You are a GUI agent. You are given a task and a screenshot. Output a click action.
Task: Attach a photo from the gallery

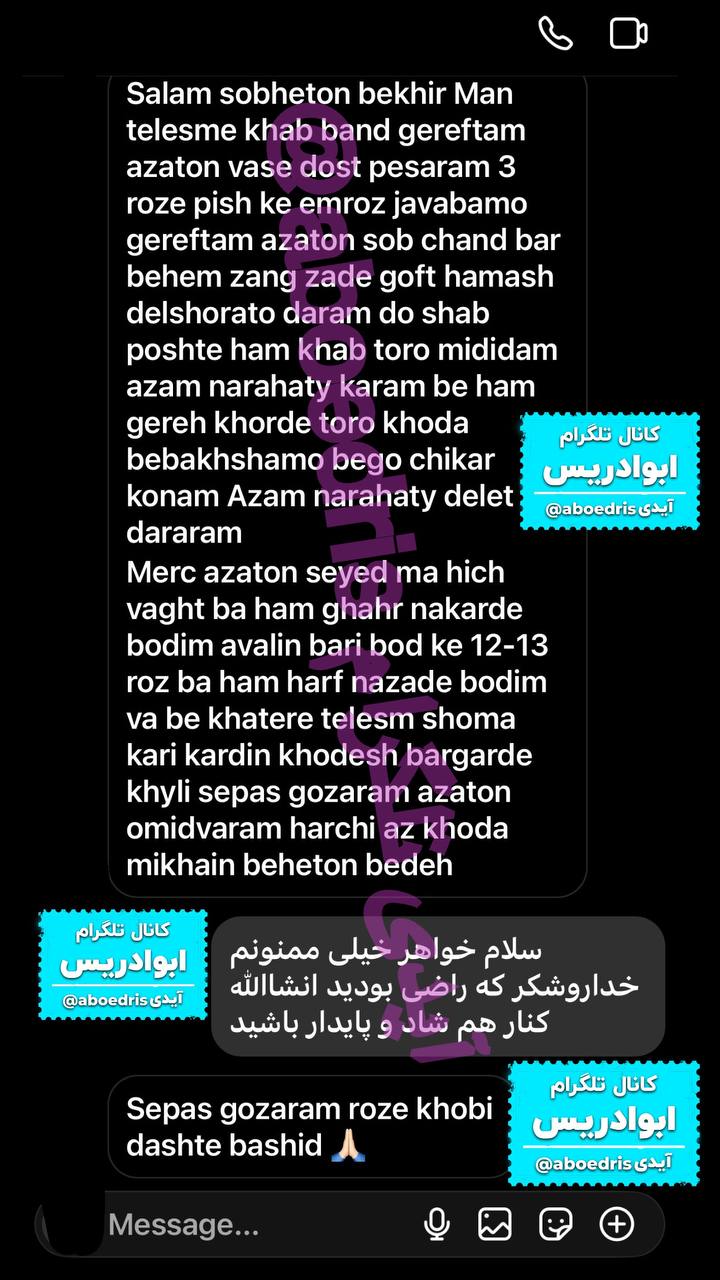point(495,1224)
